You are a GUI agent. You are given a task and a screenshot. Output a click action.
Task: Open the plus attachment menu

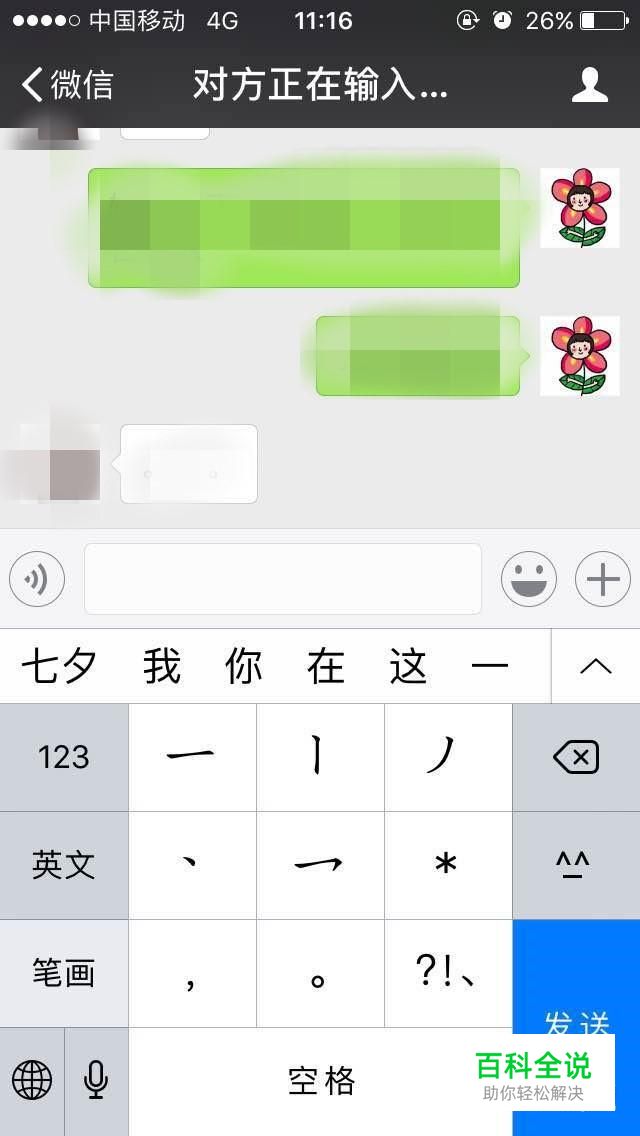(602, 579)
